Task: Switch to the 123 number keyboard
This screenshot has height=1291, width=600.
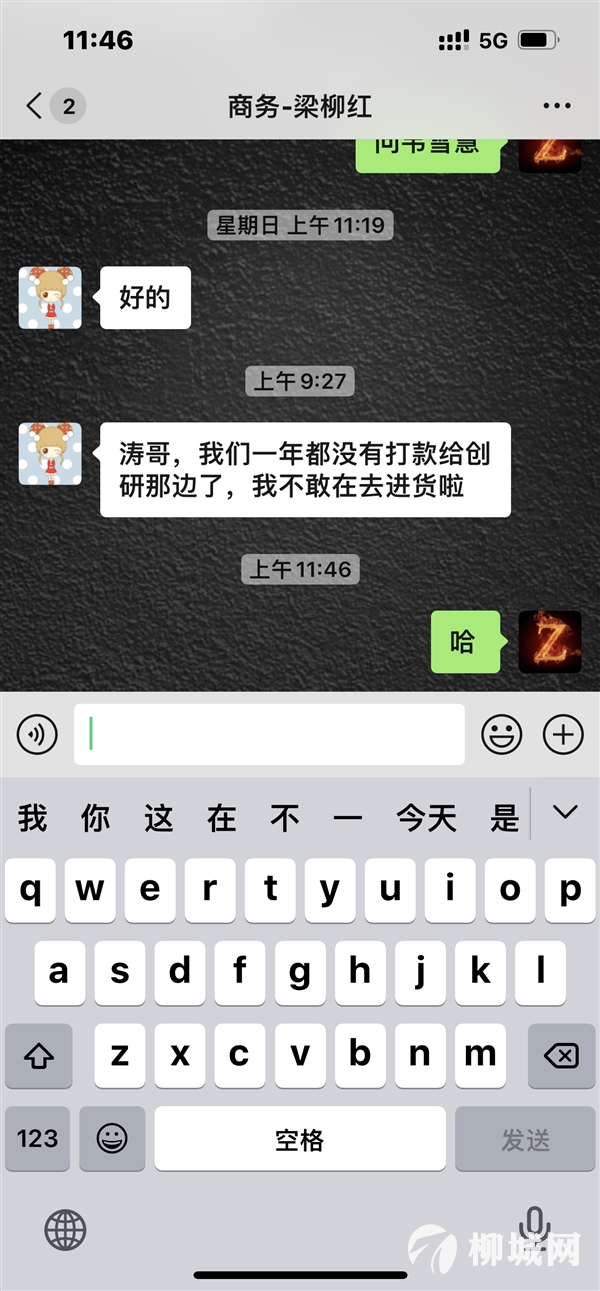Action: click(x=38, y=1138)
